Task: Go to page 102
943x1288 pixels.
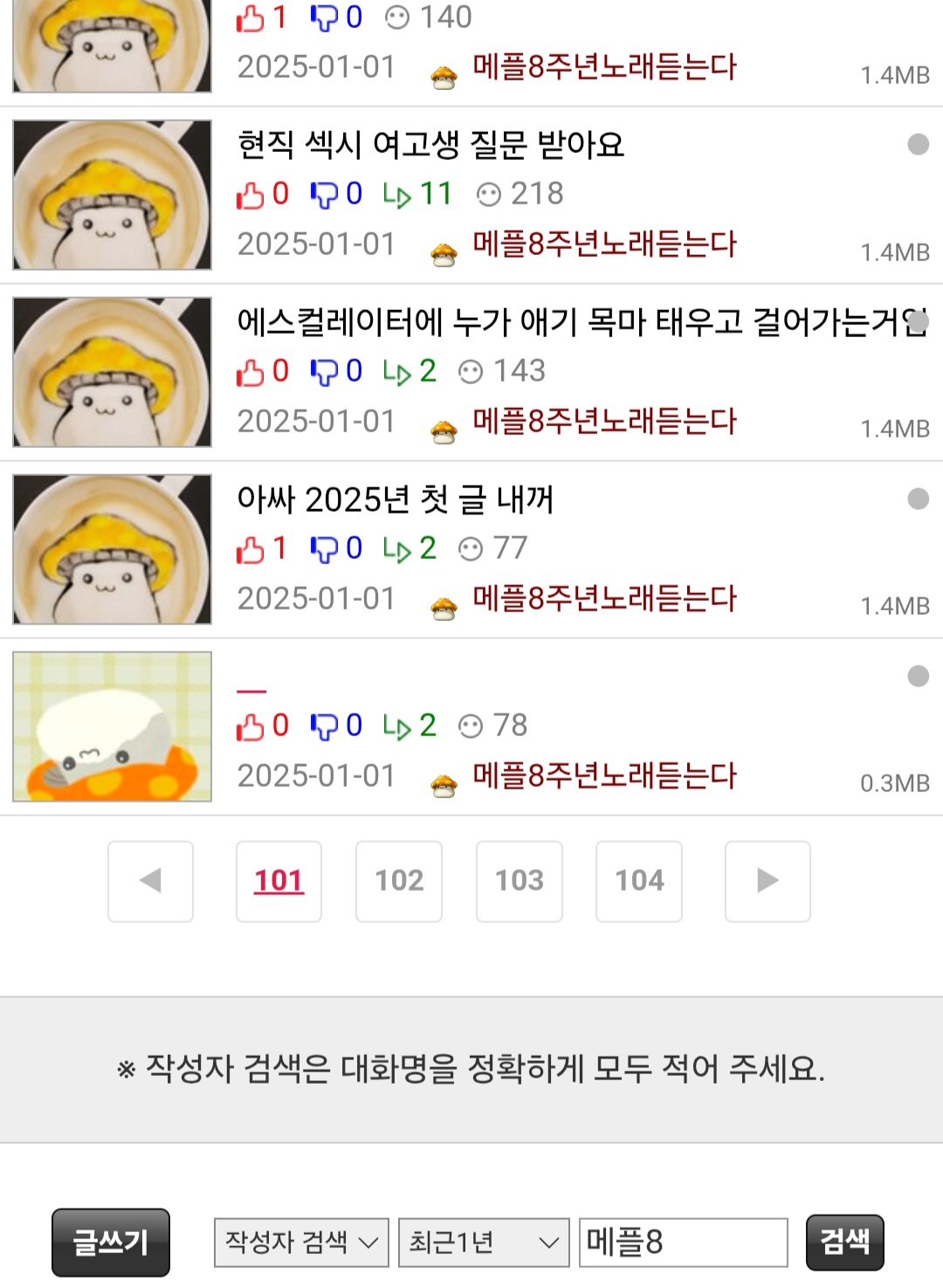Action: point(399,881)
